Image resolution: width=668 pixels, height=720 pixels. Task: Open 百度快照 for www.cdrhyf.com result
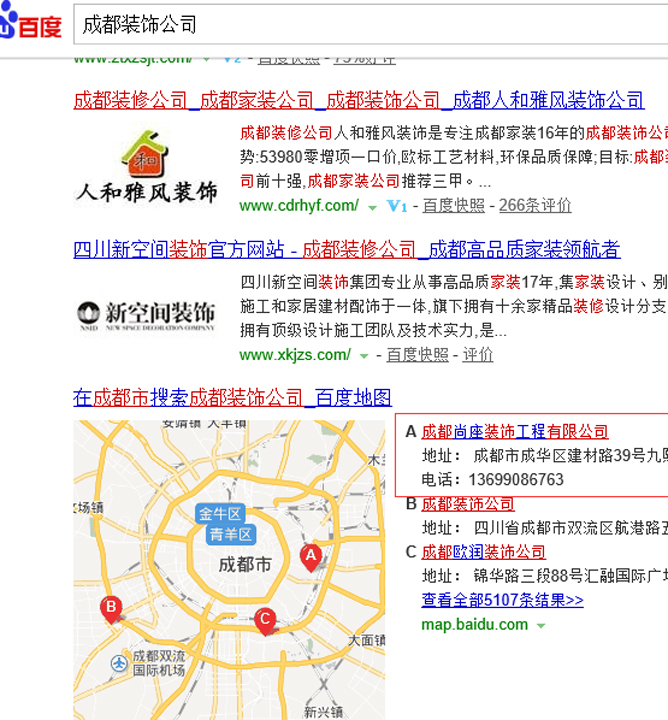[453, 206]
